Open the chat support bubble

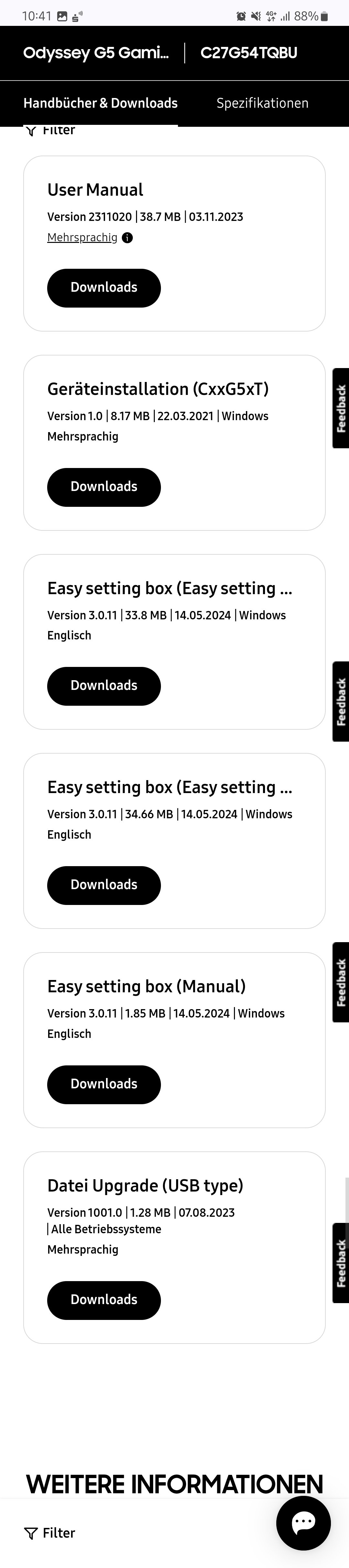coord(303,1522)
